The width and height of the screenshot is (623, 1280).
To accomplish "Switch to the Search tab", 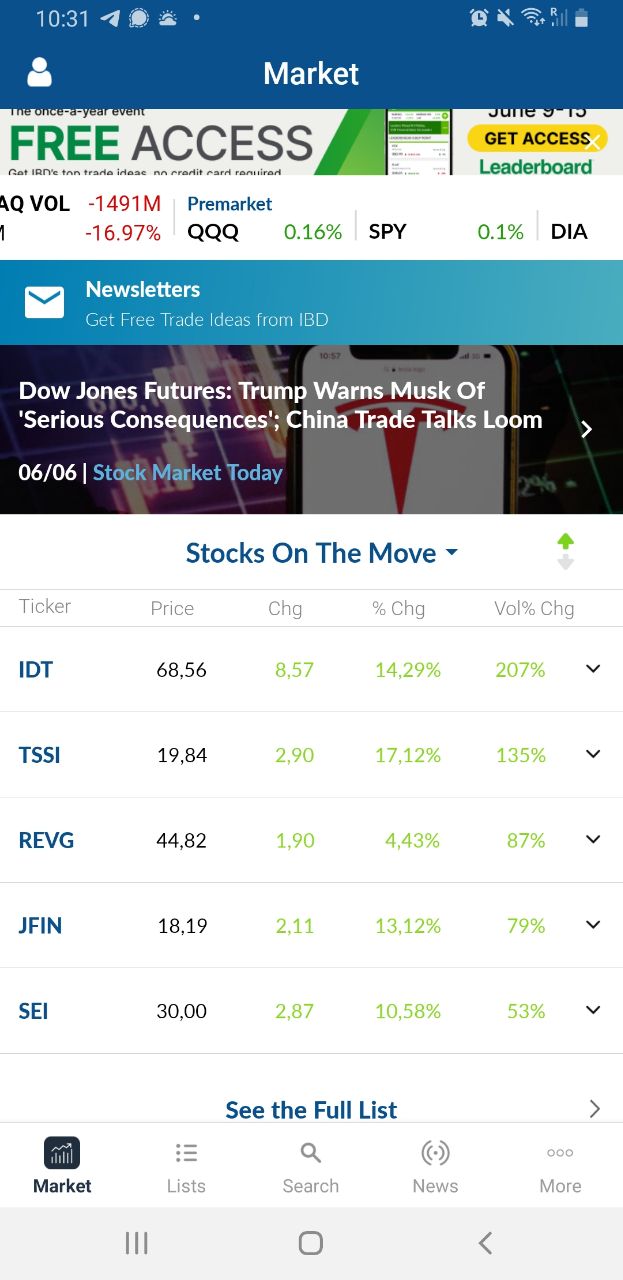I will (310, 1167).
